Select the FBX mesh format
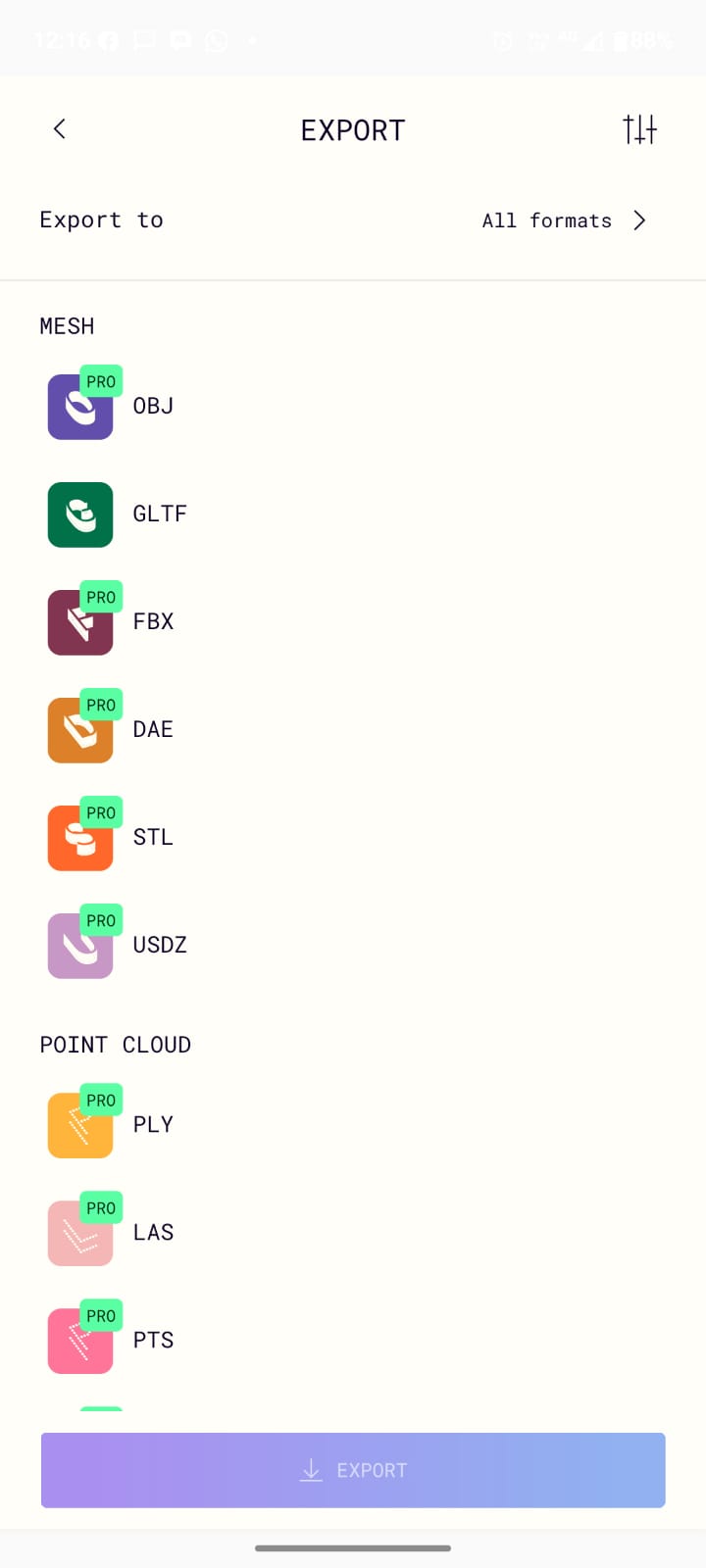The height and width of the screenshot is (1568, 706). [x=353, y=621]
